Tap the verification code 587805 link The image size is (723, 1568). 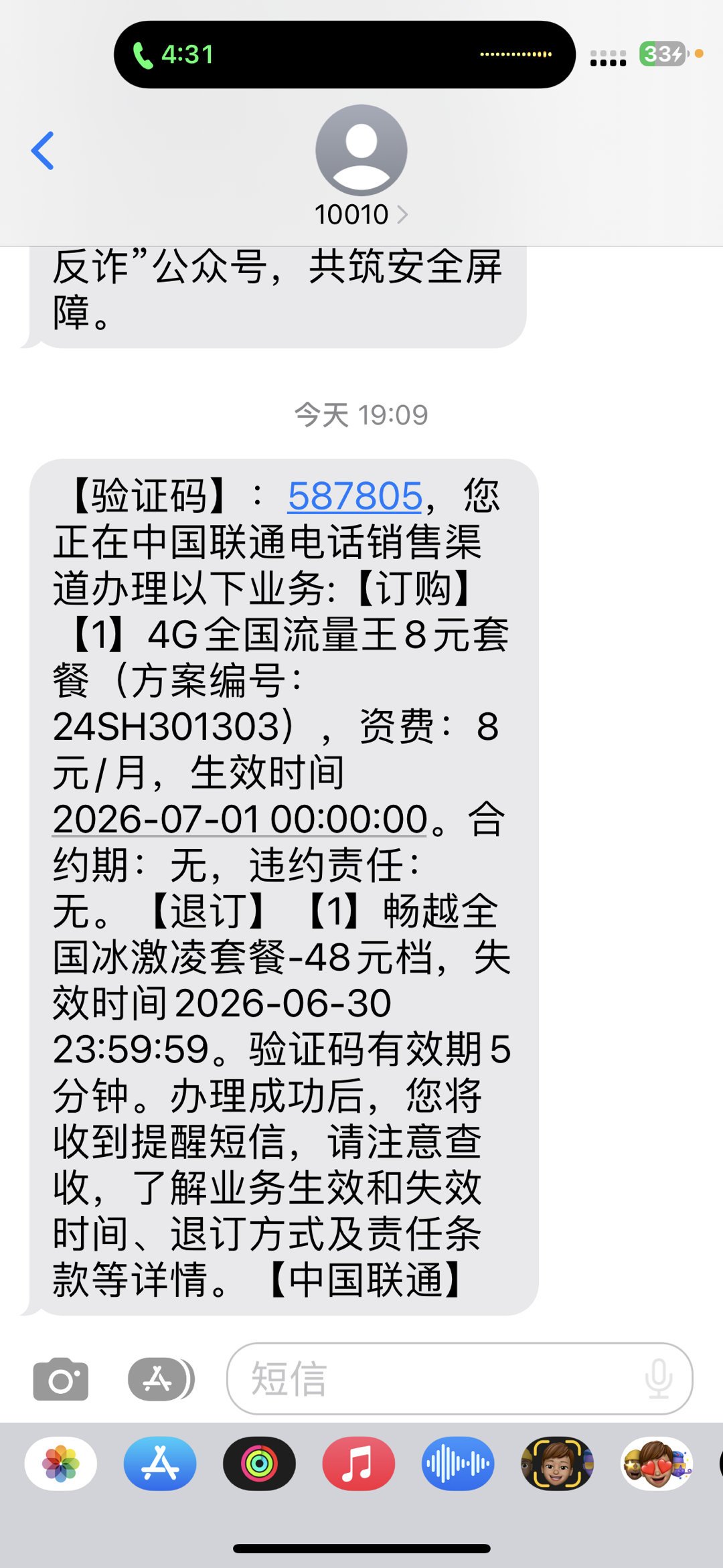355,496
